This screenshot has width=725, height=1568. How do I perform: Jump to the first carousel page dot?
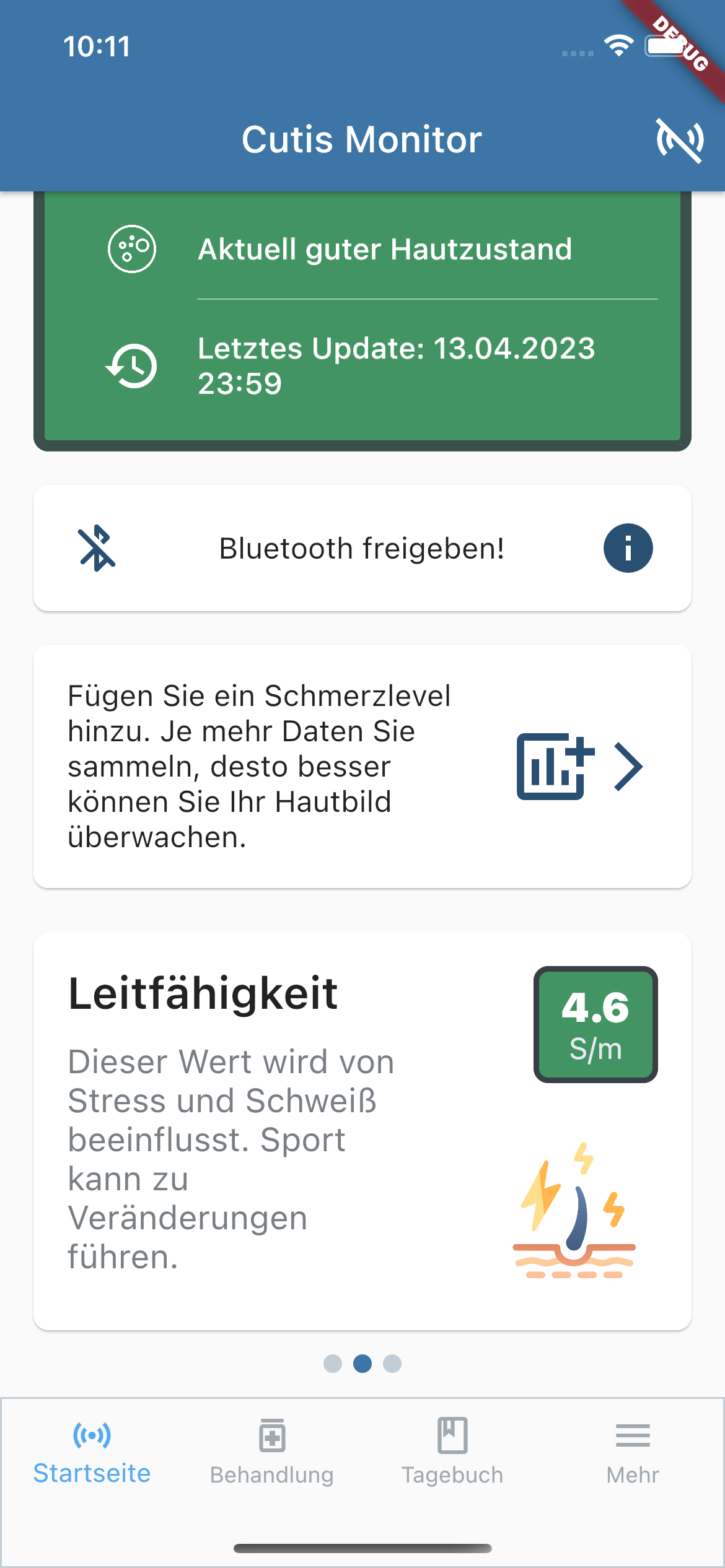(x=333, y=1364)
